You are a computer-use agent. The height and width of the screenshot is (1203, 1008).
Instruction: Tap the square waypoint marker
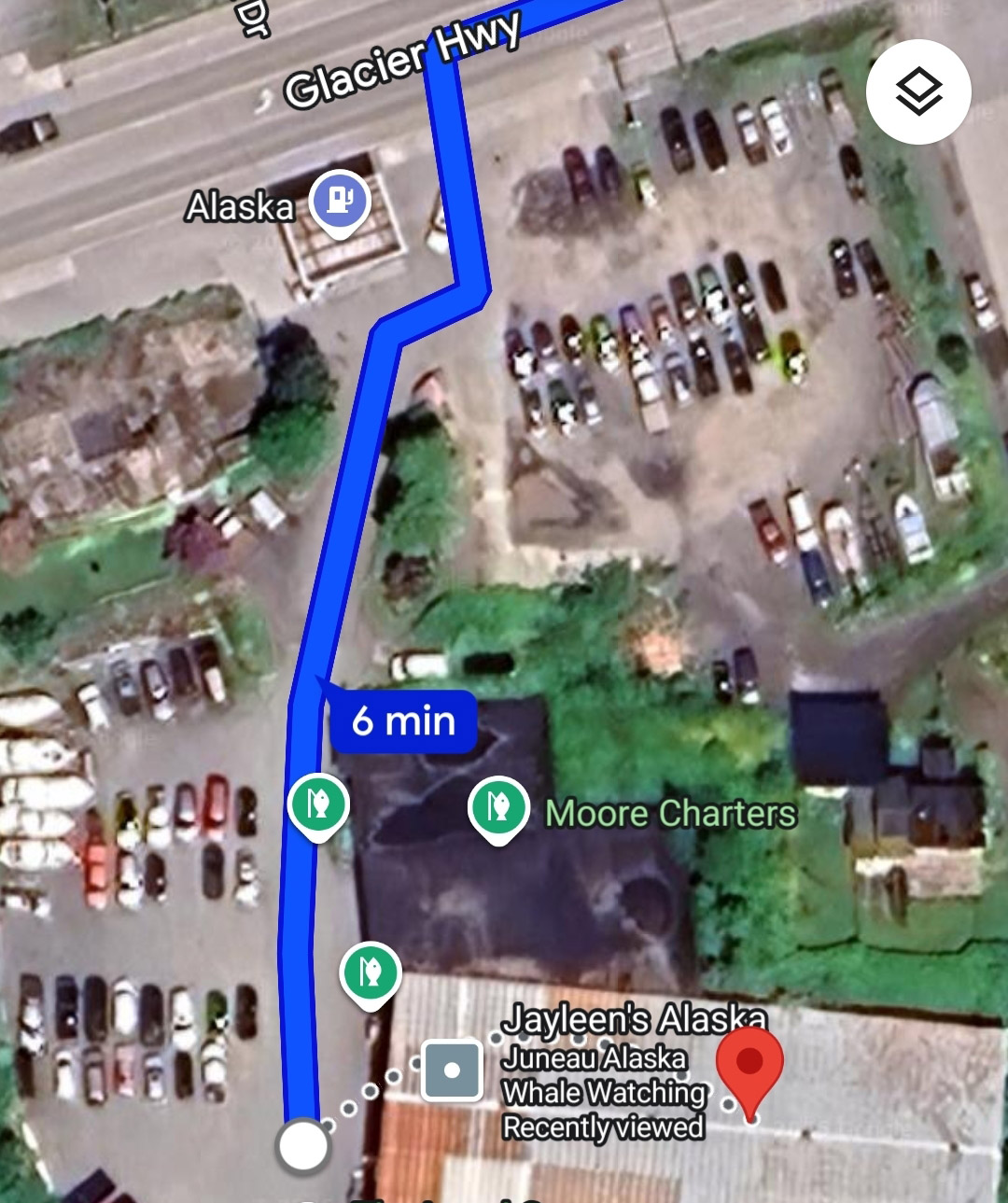(452, 1070)
